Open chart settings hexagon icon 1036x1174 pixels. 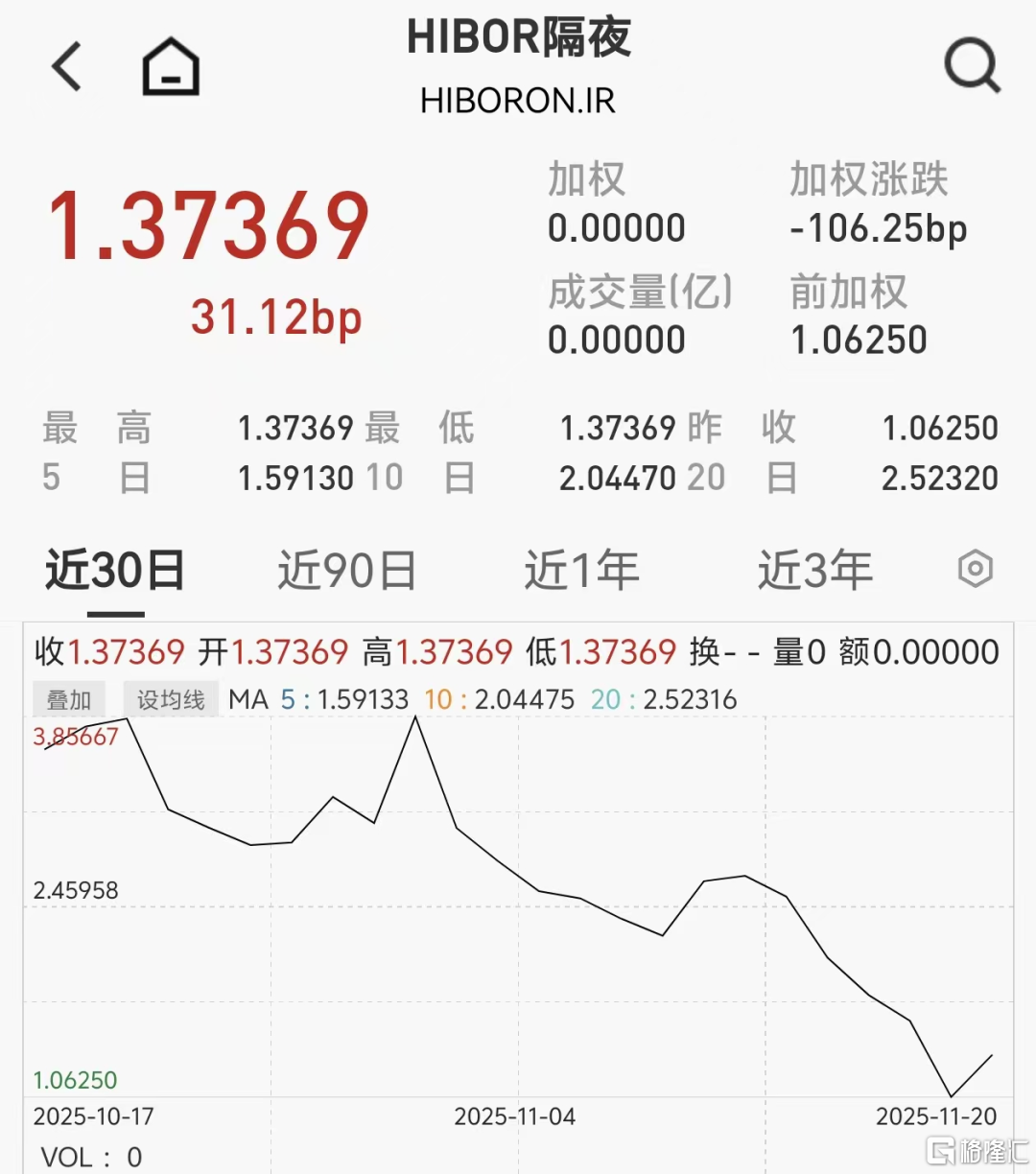976,570
